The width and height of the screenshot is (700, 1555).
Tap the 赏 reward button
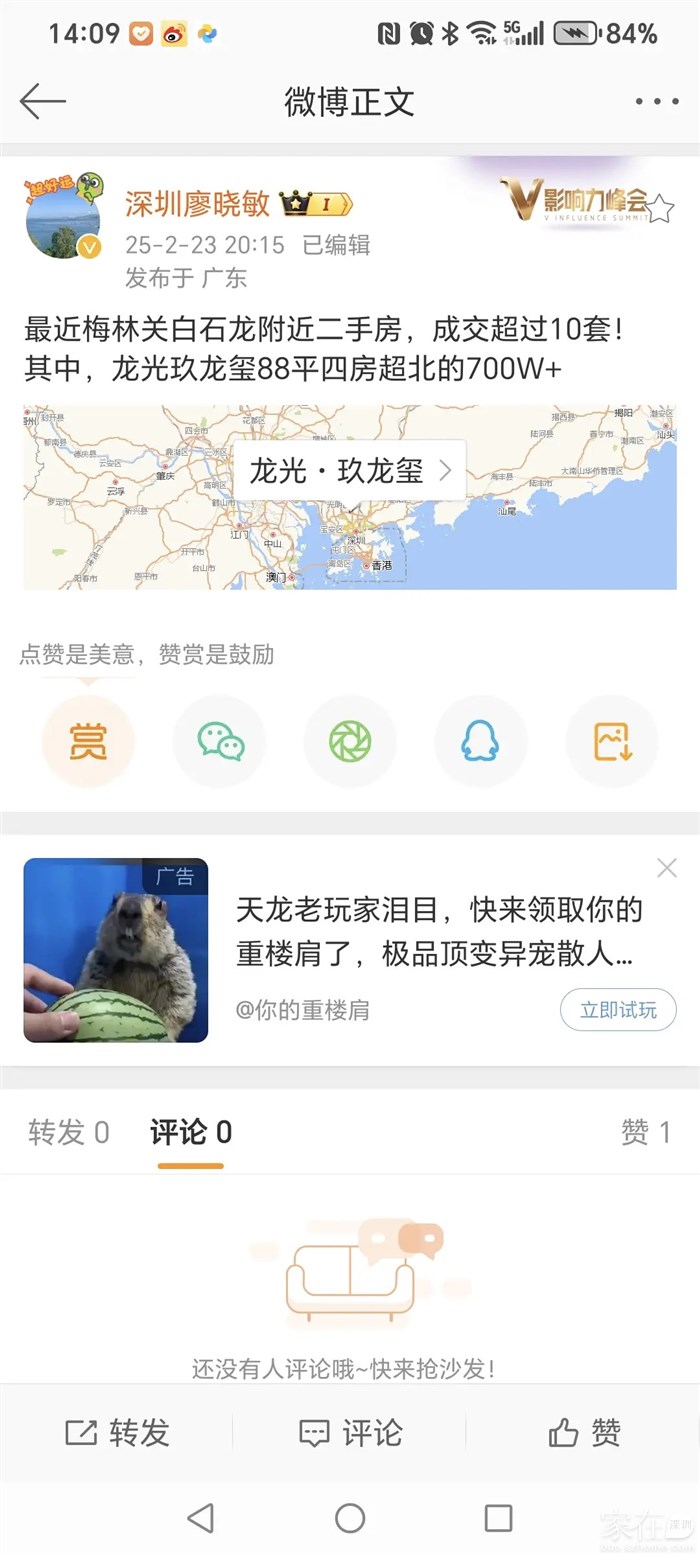[88, 741]
